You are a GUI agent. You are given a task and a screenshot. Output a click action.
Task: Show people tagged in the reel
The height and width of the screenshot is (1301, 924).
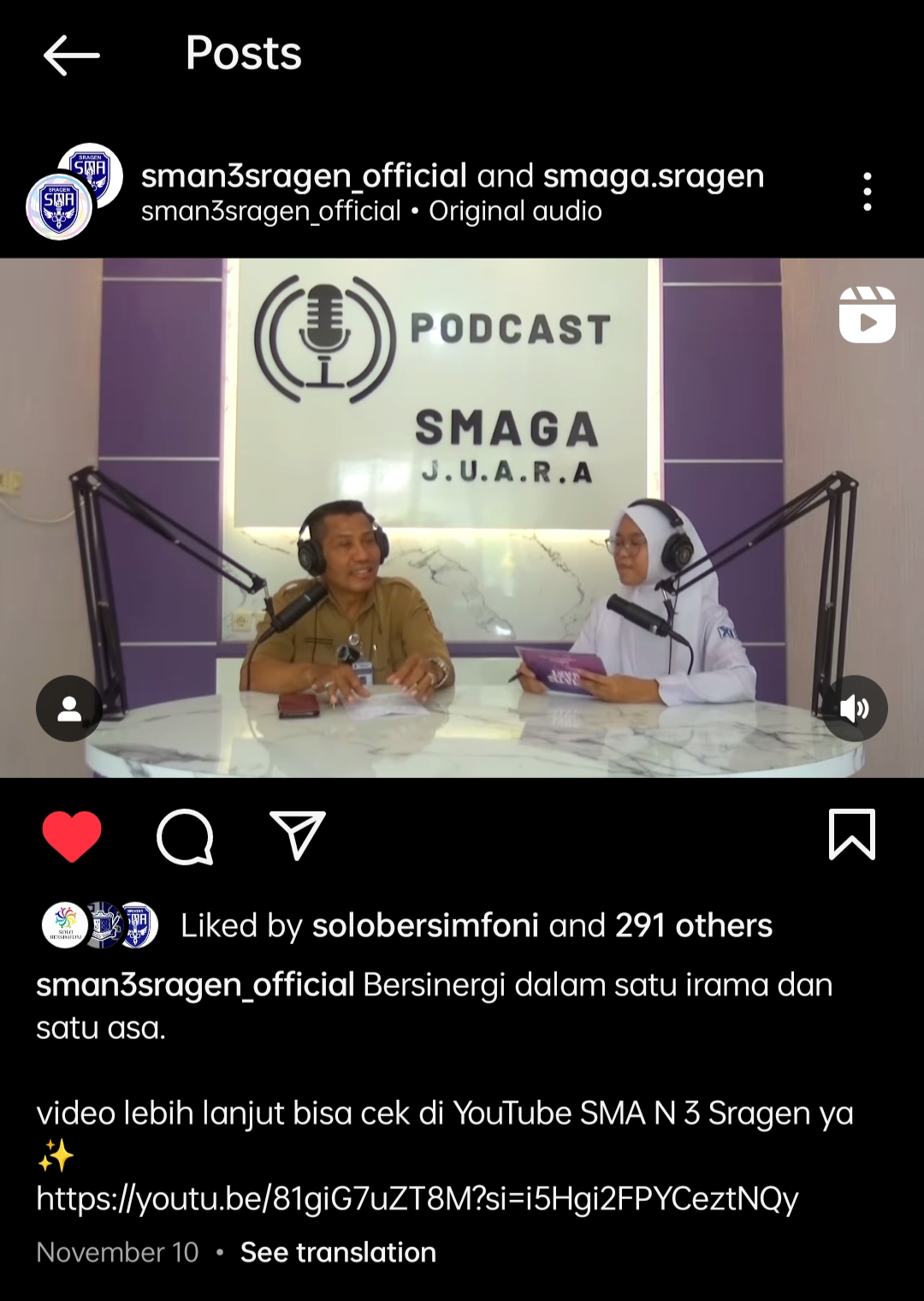[x=69, y=709]
